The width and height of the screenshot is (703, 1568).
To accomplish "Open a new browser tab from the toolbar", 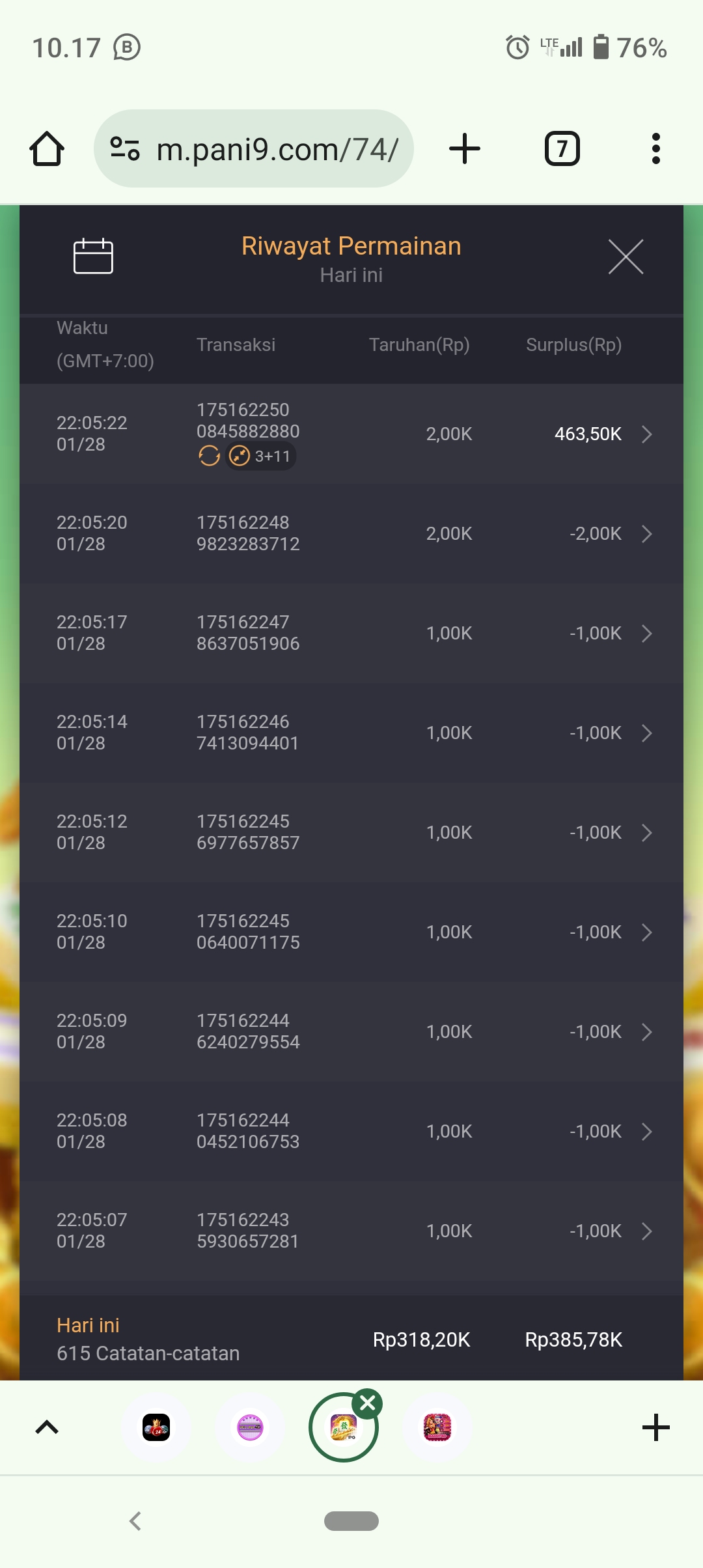I will [465, 149].
